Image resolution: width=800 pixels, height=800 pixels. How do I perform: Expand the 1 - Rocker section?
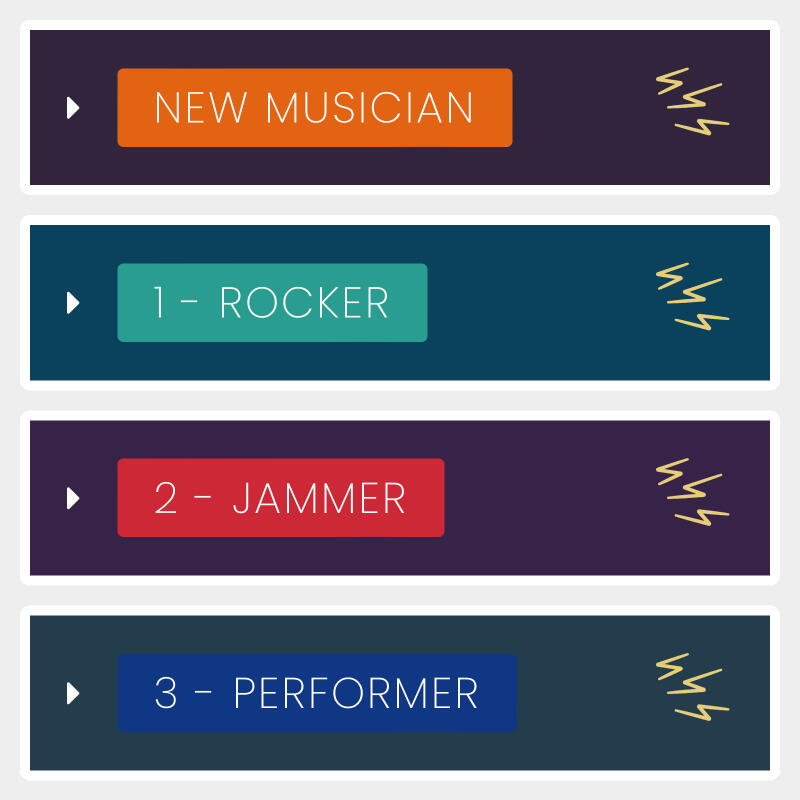point(72,303)
